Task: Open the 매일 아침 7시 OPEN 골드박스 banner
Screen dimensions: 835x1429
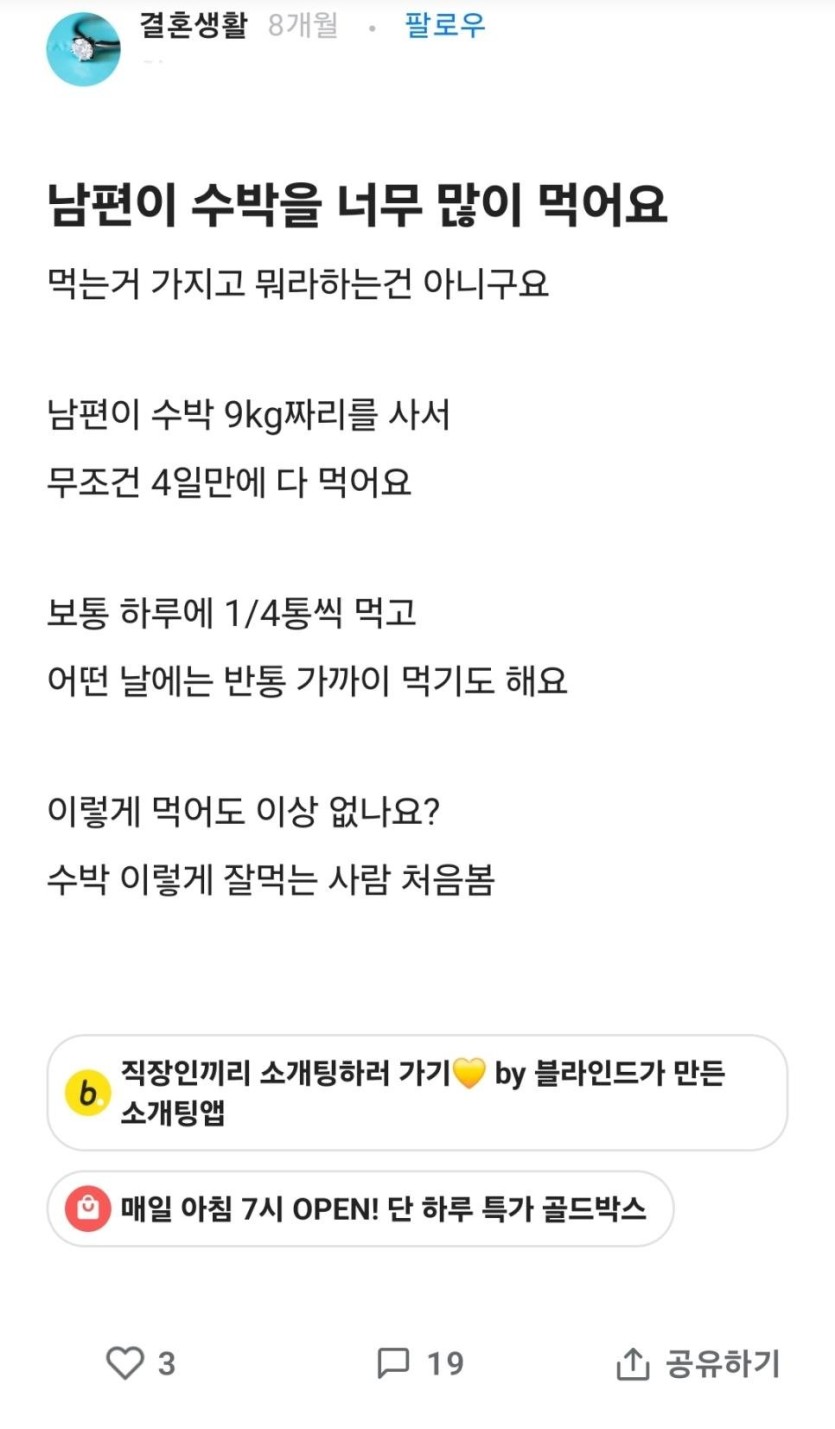Action: 360,1209
